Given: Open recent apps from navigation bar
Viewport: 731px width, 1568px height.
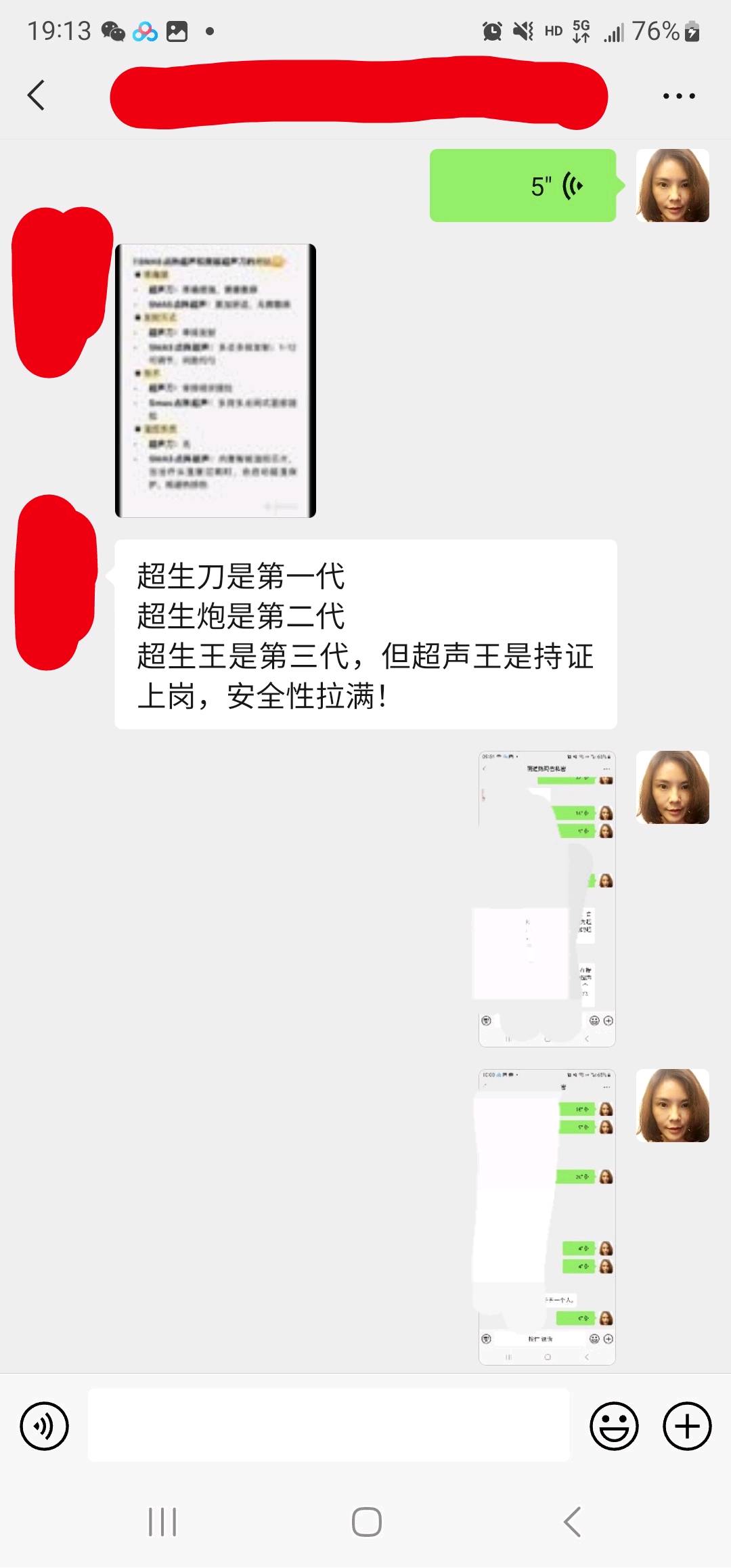Looking at the screenshot, I should (162, 1522).
